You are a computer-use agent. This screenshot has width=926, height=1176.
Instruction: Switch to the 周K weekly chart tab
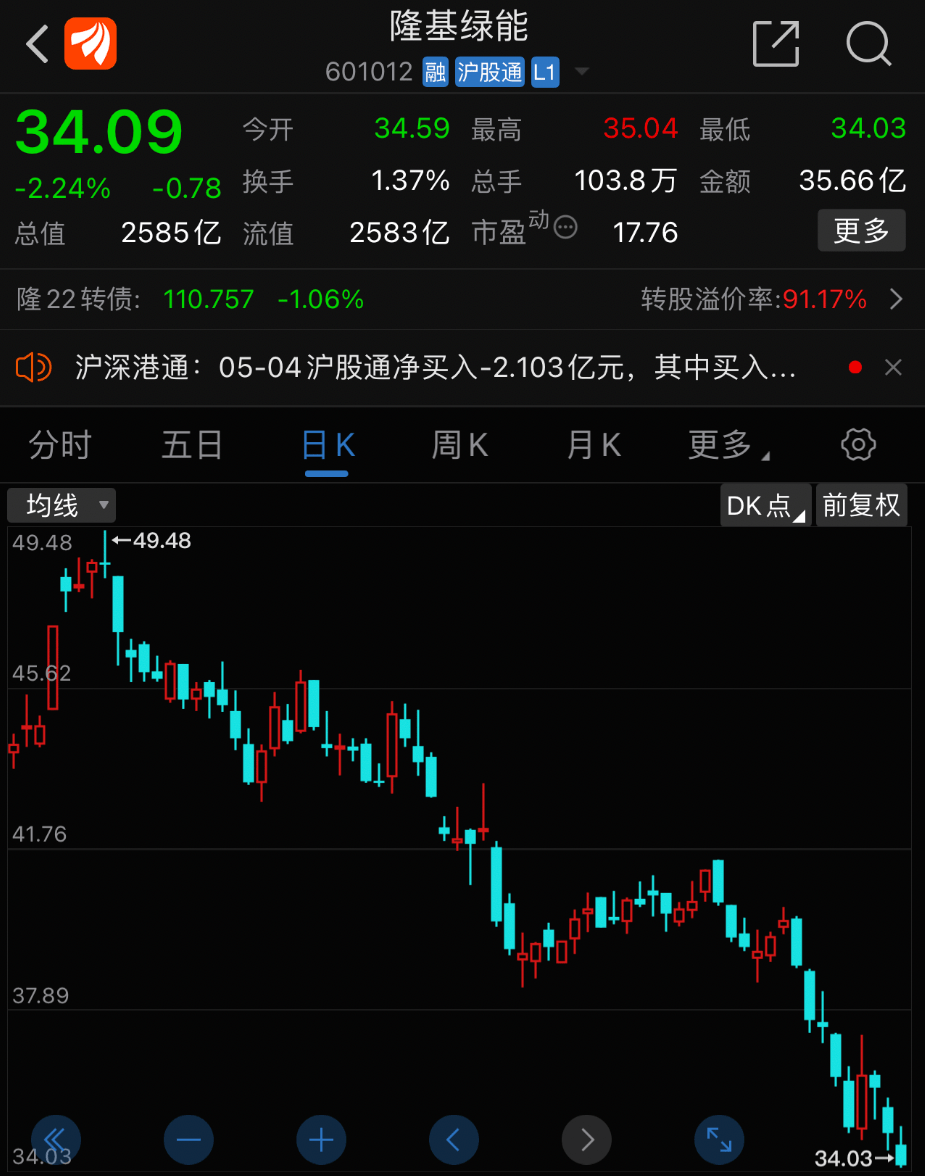tap(459, 444)
